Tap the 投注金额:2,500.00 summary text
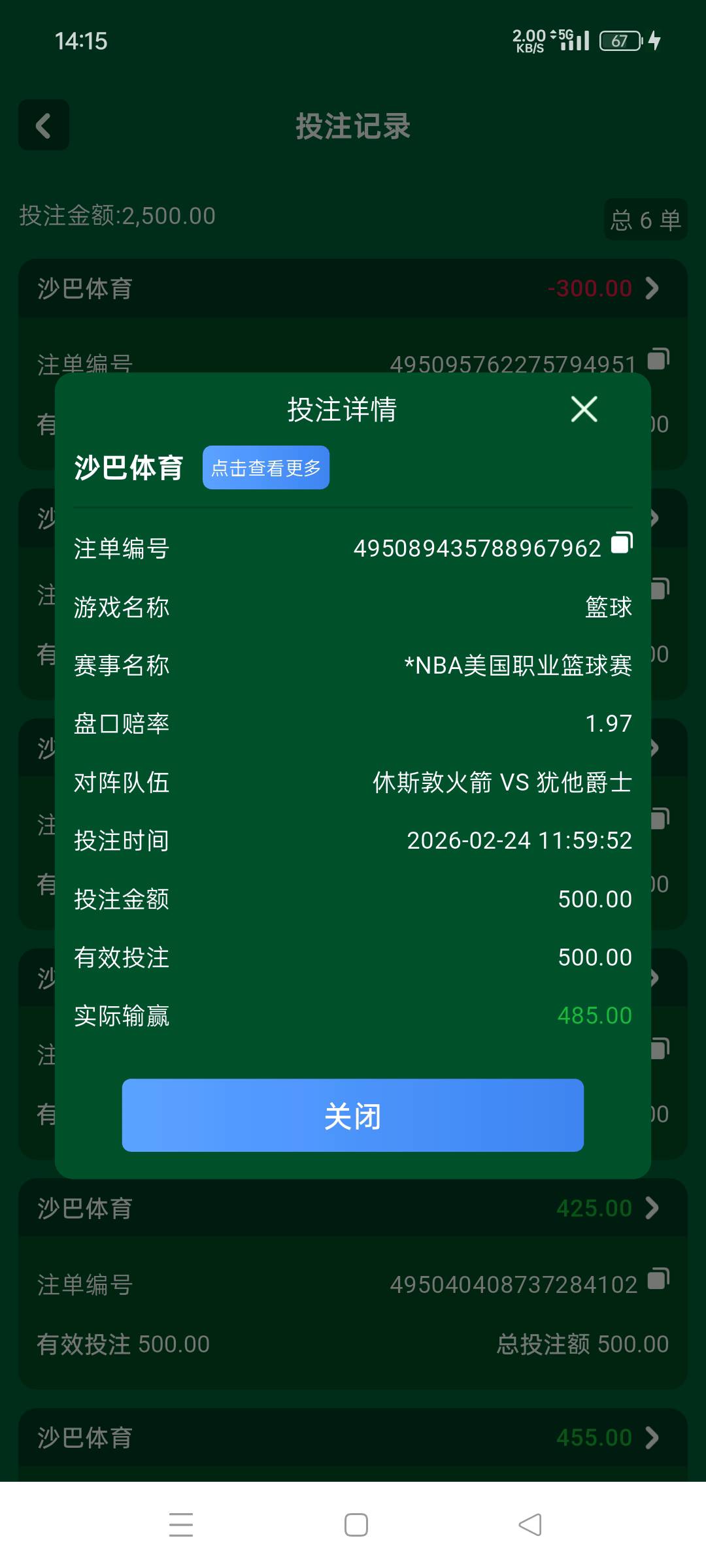The image size is (706, 1568). (x=116, y=216)
